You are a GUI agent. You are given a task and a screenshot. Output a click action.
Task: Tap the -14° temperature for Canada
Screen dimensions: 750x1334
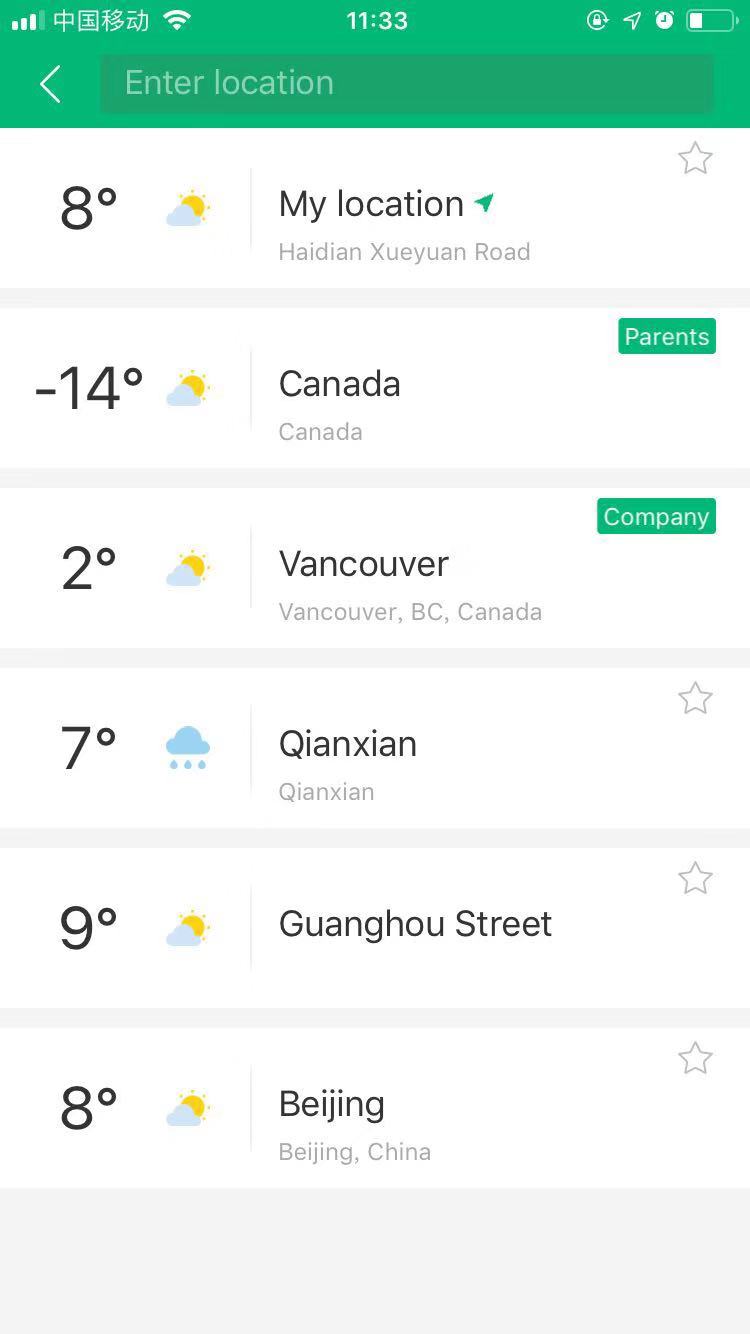click(x=88, y=387)
